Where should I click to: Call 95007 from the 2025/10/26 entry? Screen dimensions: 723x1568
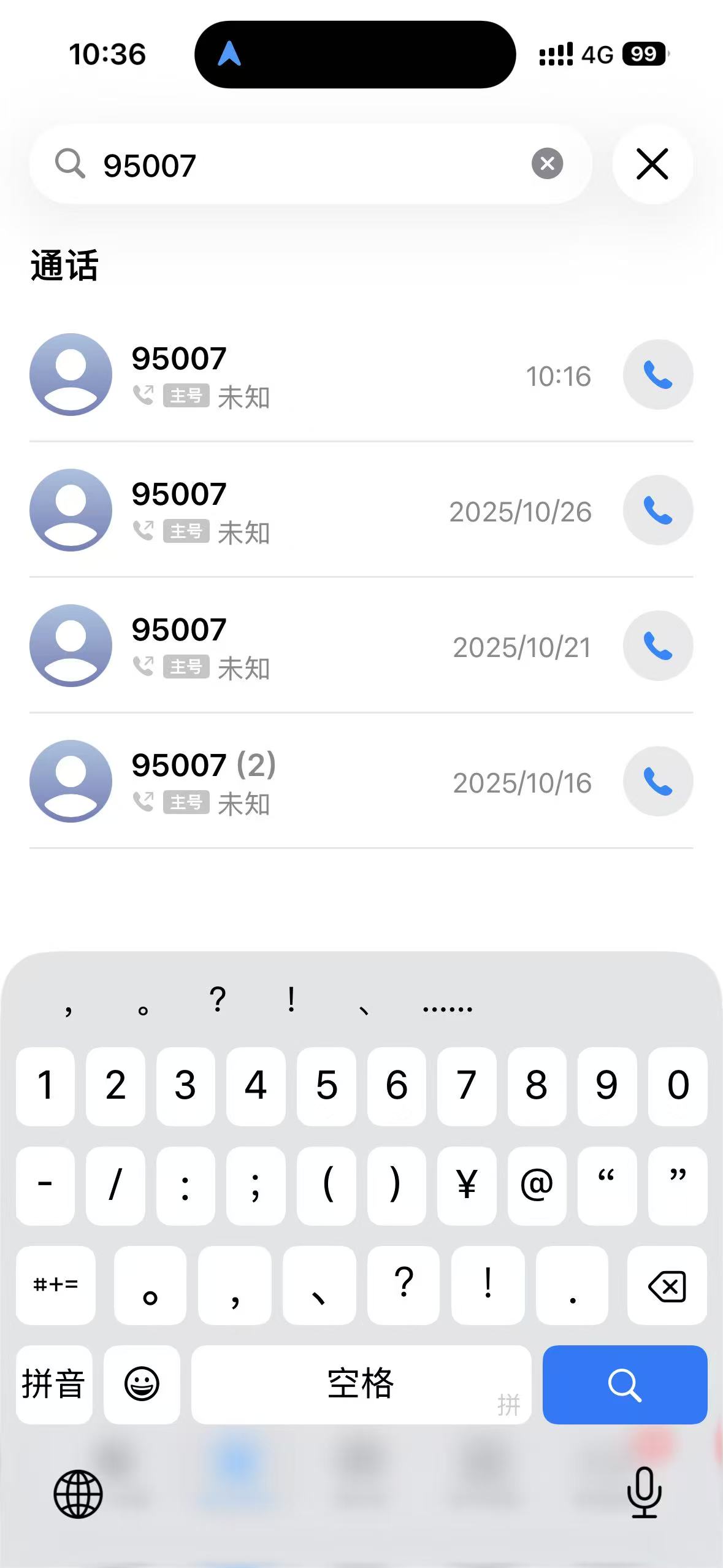point(657,510)
